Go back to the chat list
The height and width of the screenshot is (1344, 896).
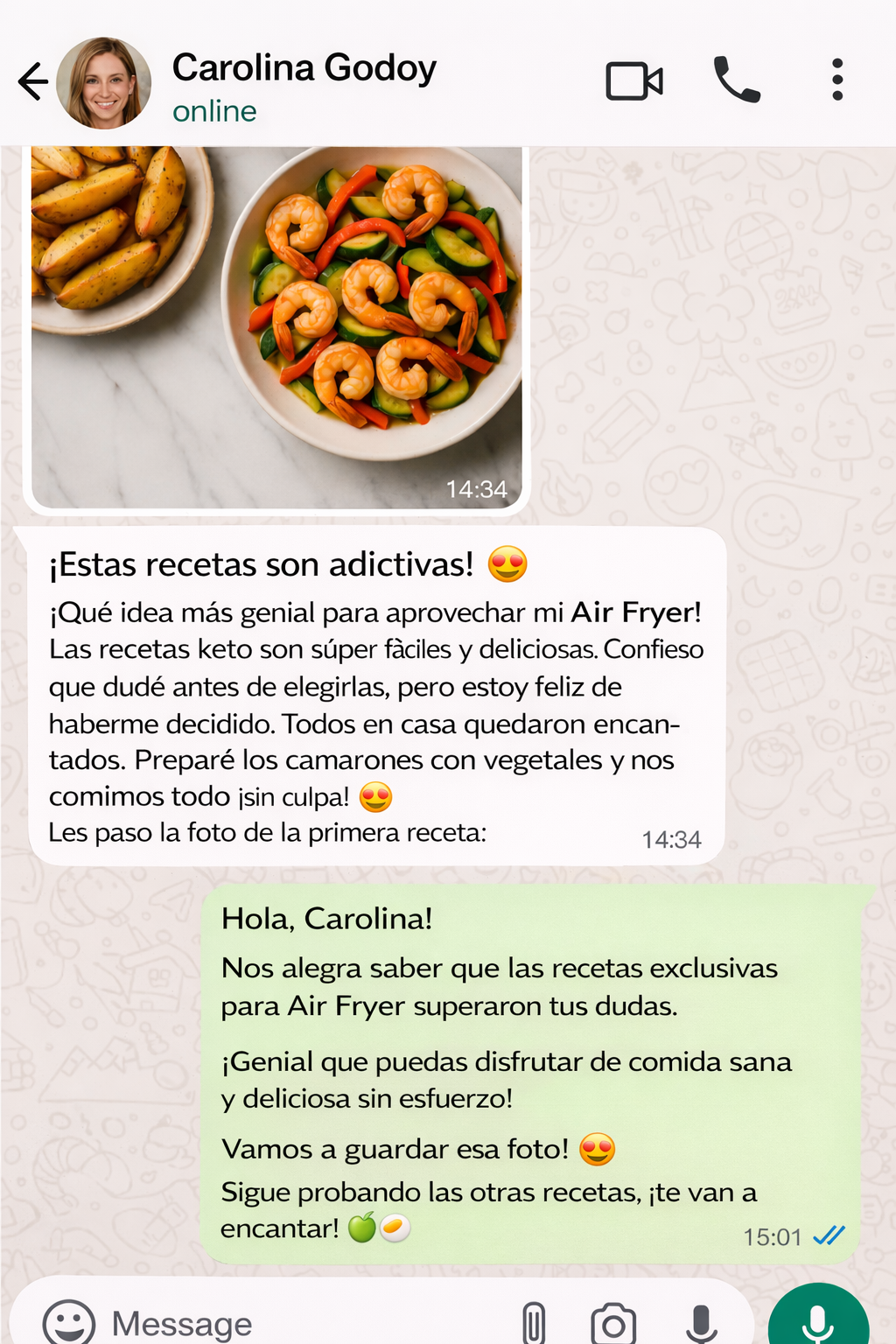[33, 82]
